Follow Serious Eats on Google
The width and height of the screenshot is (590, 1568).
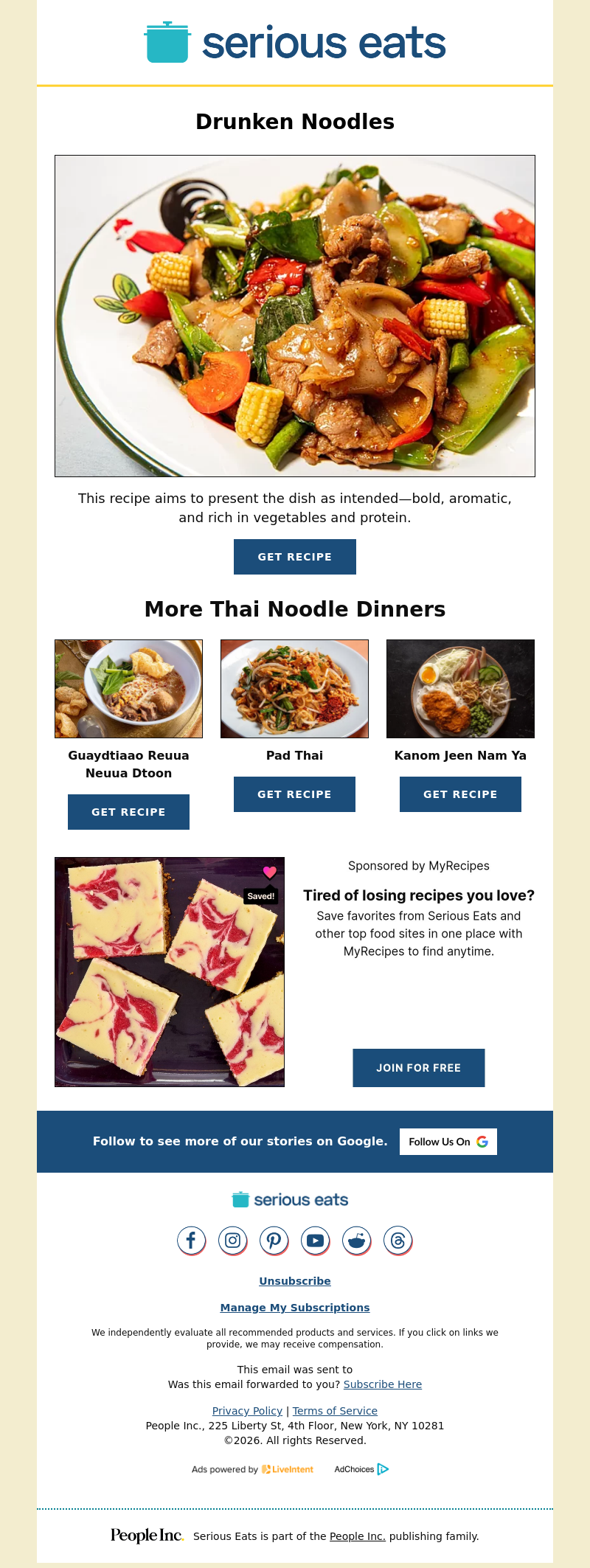click(448, 1142)
